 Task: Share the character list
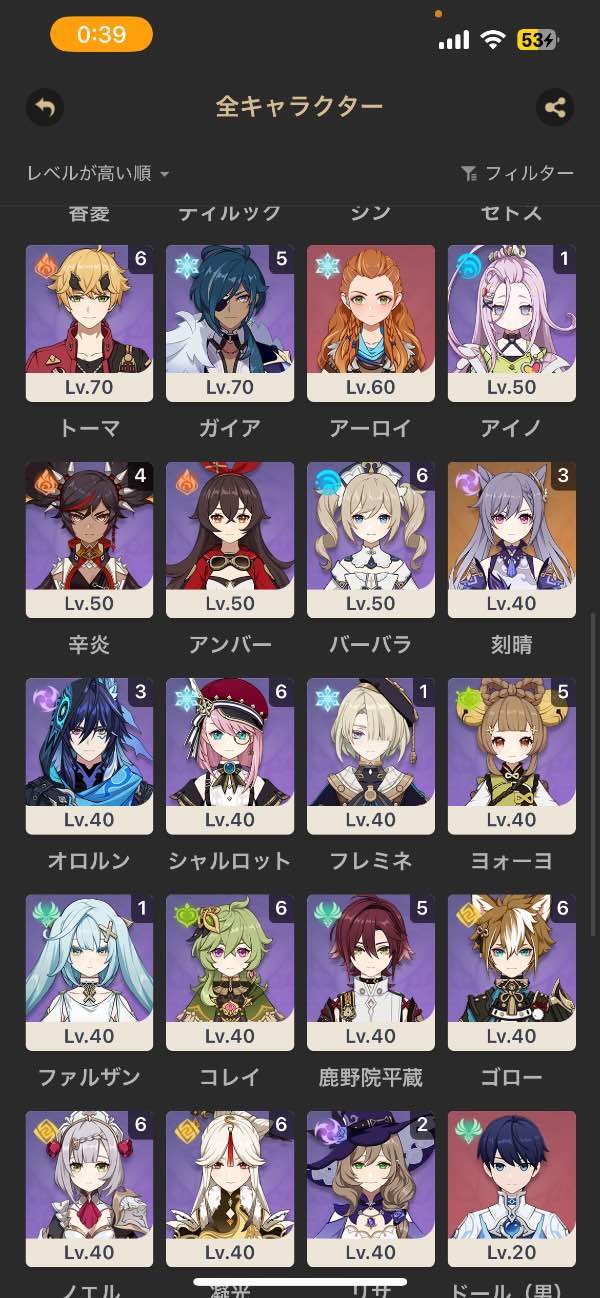point(555,107)
